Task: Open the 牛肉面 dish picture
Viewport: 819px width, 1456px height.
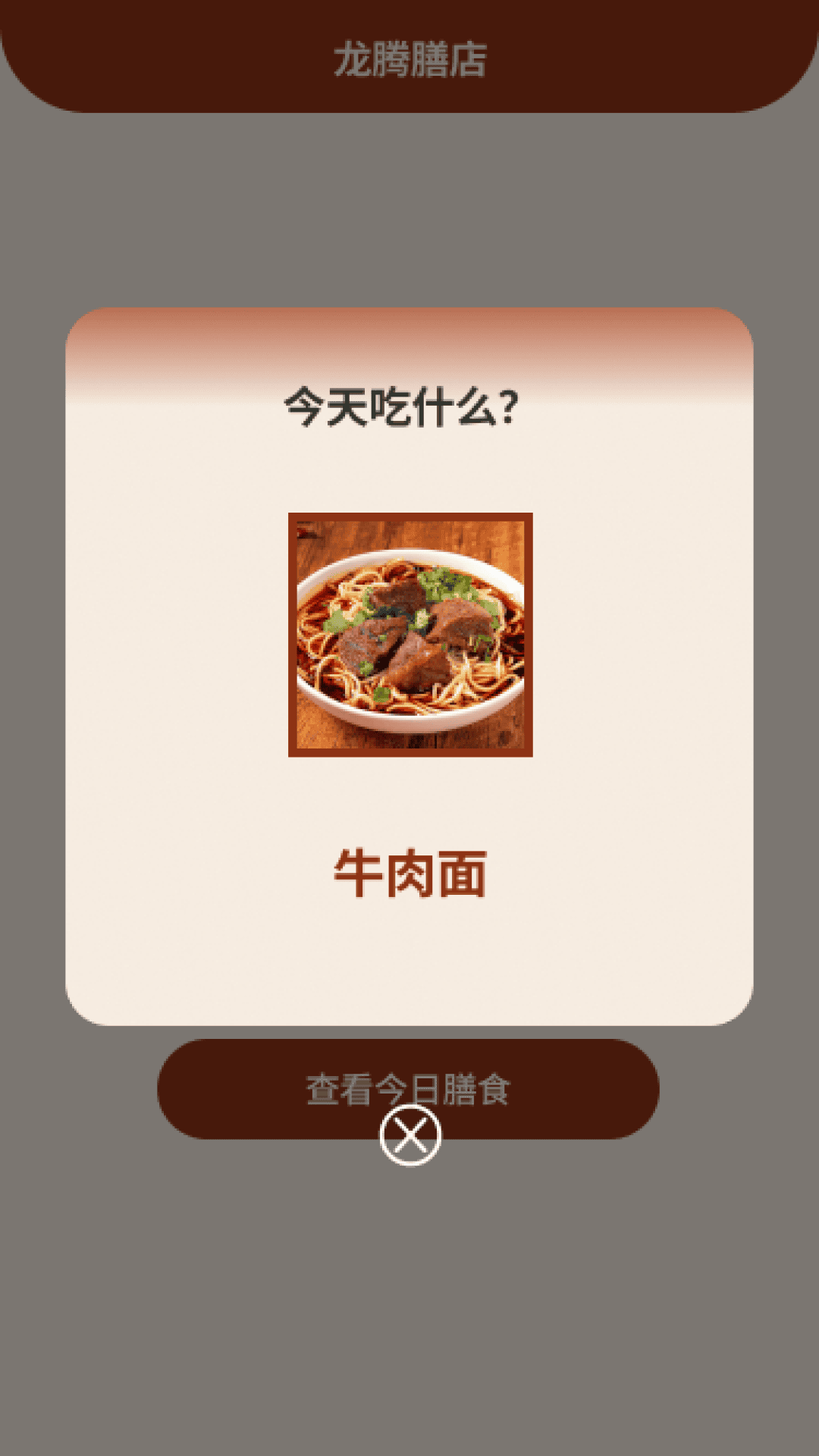Action: click(x=410, y=635)
